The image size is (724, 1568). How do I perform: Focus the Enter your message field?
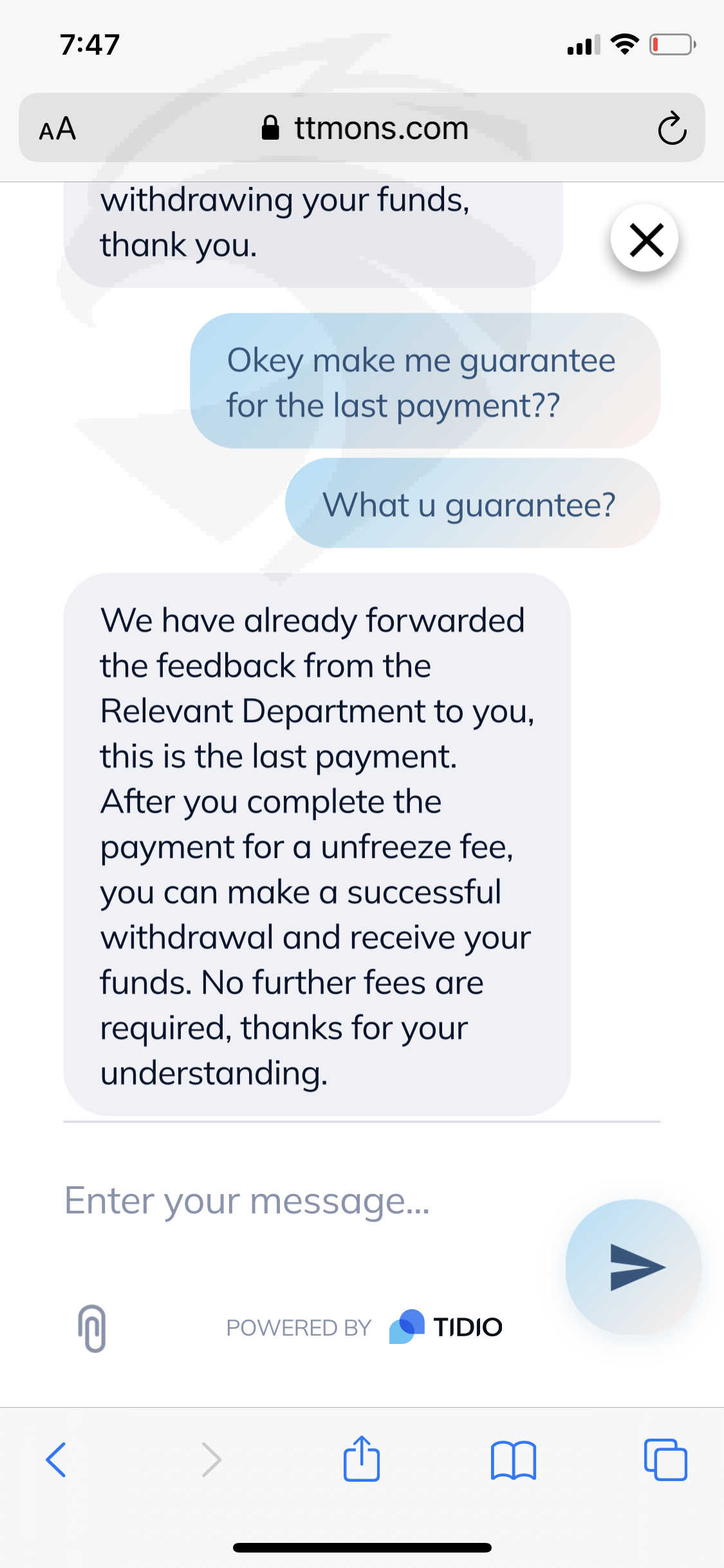click(x=309, y=1201)
